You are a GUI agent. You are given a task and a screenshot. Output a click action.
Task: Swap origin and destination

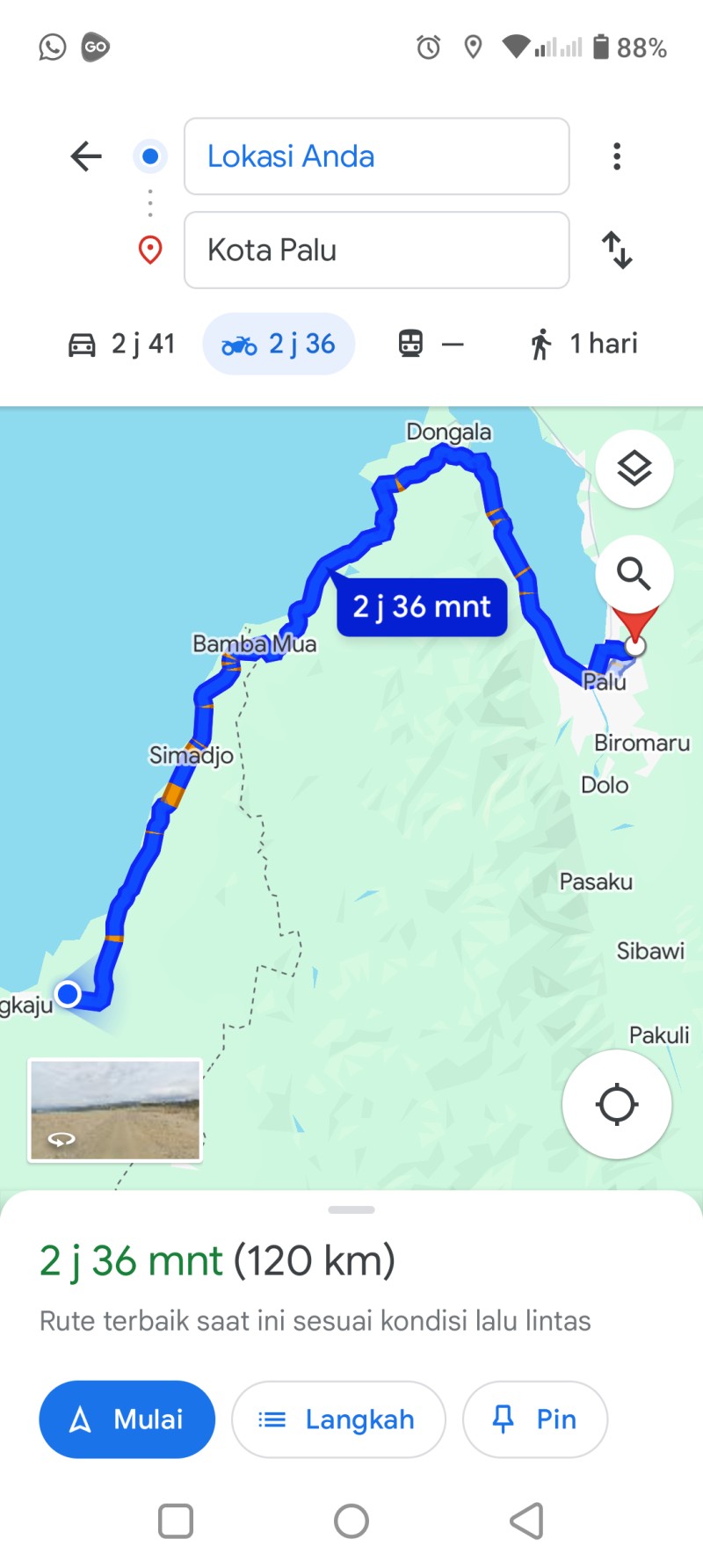pyautogui.click(x=617, y=250)
